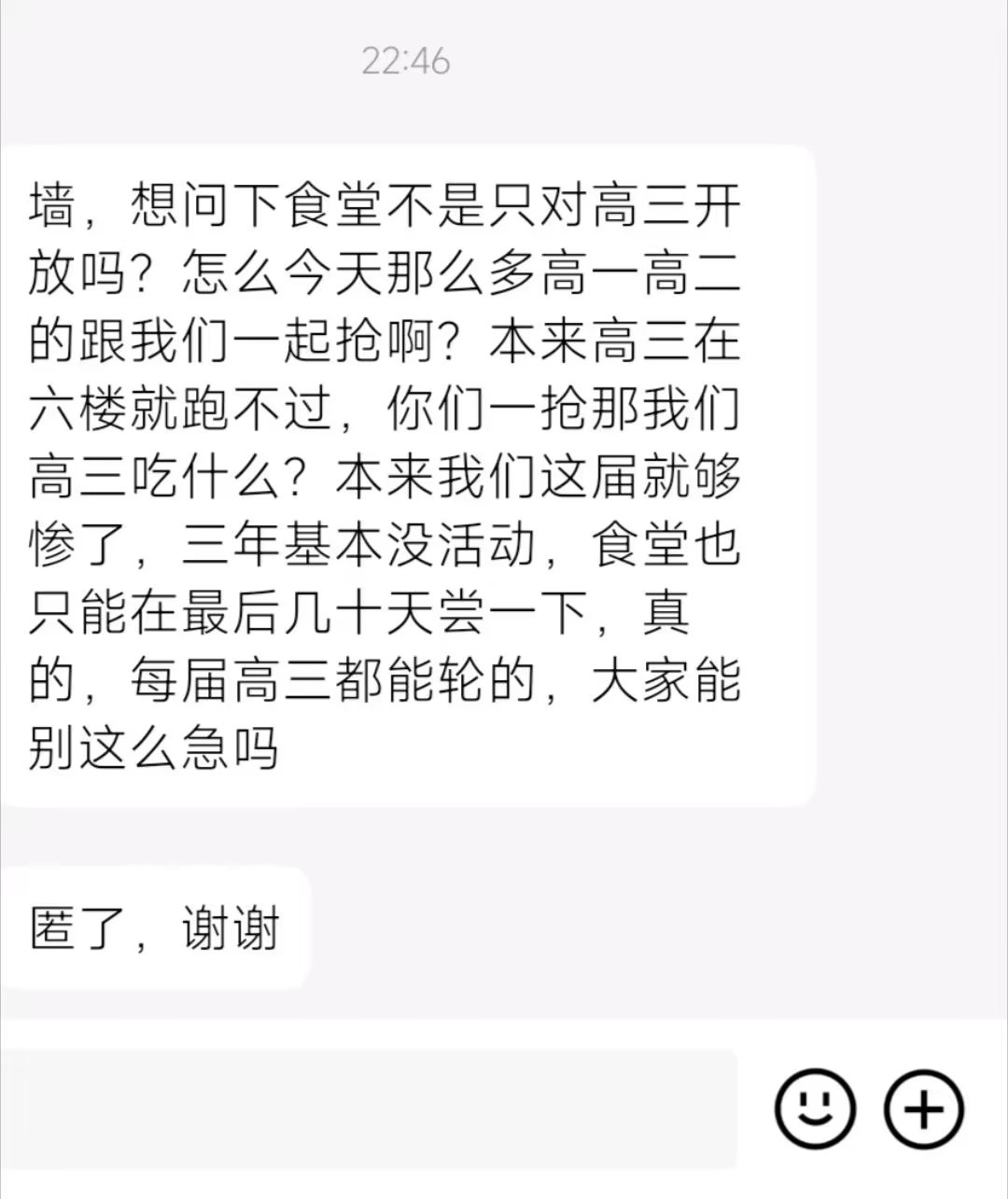Screen dimensions: 1008x1199
Task: Open the plus attachment menu
Action: (x=923, y=1108)
